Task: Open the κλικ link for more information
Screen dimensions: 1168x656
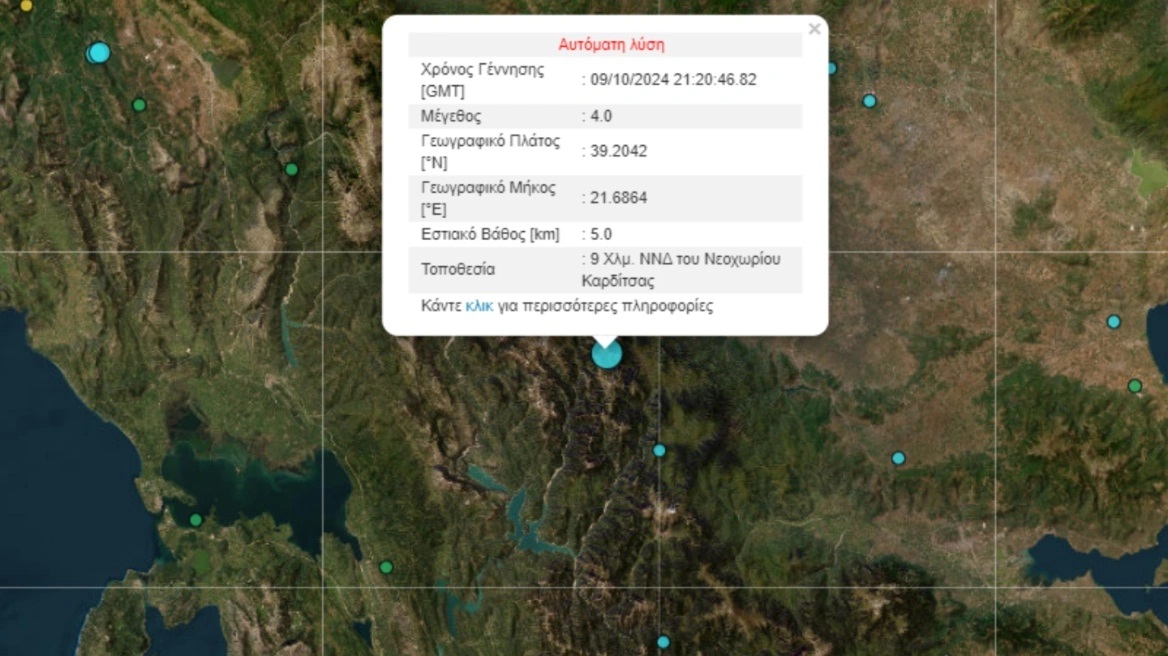Action: click(479, 306)
